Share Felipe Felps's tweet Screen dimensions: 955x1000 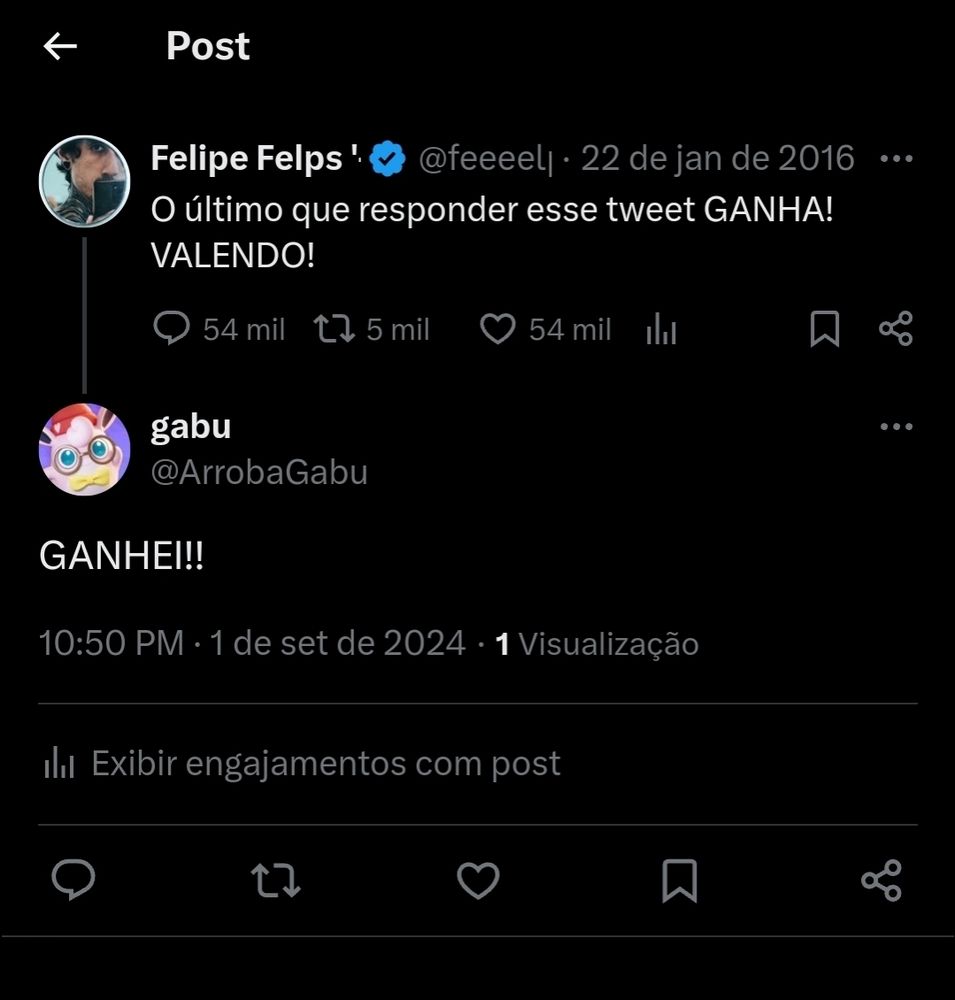point(895,329)
